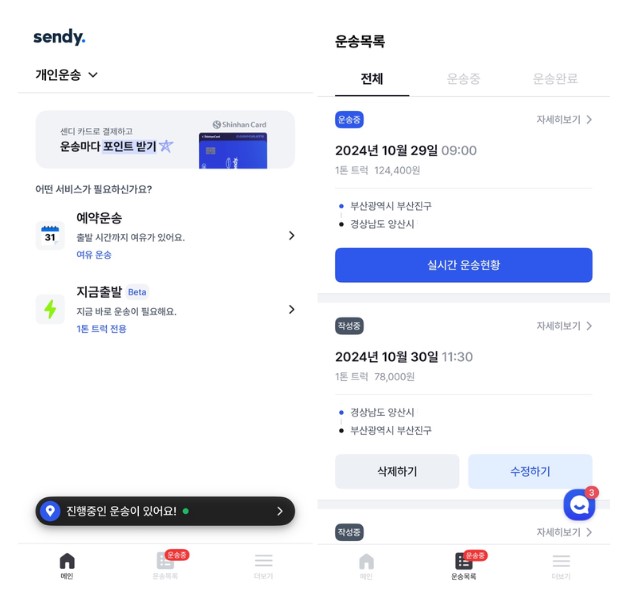Open the Shinhan Card points banner
This screenshot has width=633, height=613.
pyautogui.click(x=165, y=140)
